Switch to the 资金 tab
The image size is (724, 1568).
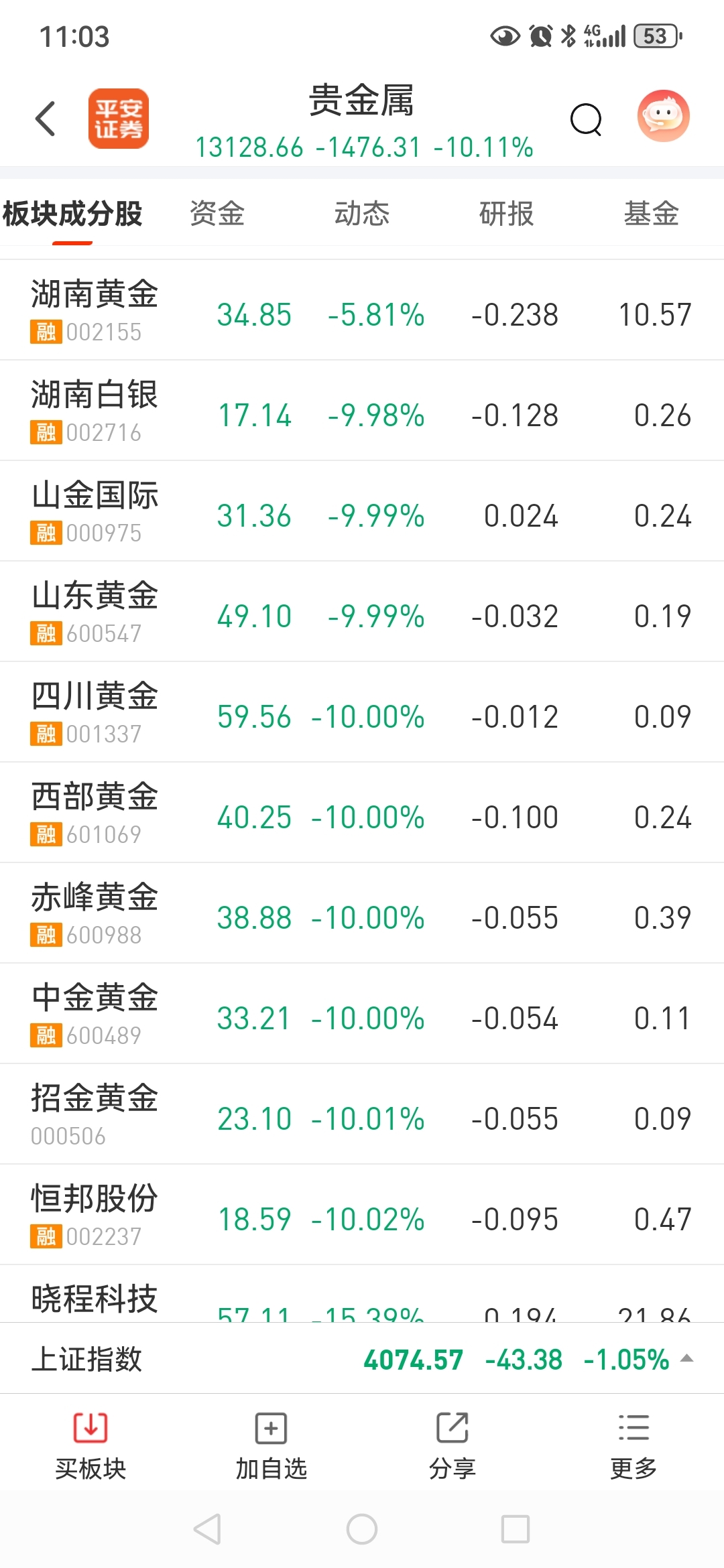point(217,214)
